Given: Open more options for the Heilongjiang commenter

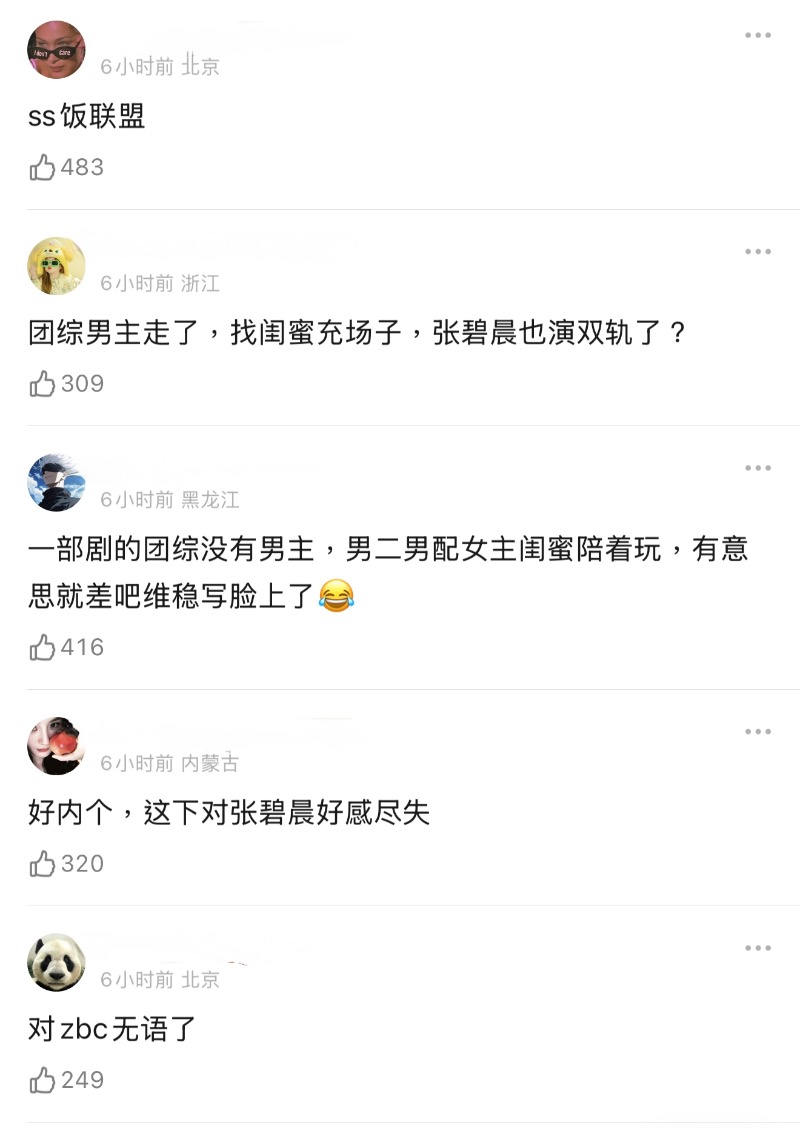Looking at the screenshot, I should click(757, 468).
